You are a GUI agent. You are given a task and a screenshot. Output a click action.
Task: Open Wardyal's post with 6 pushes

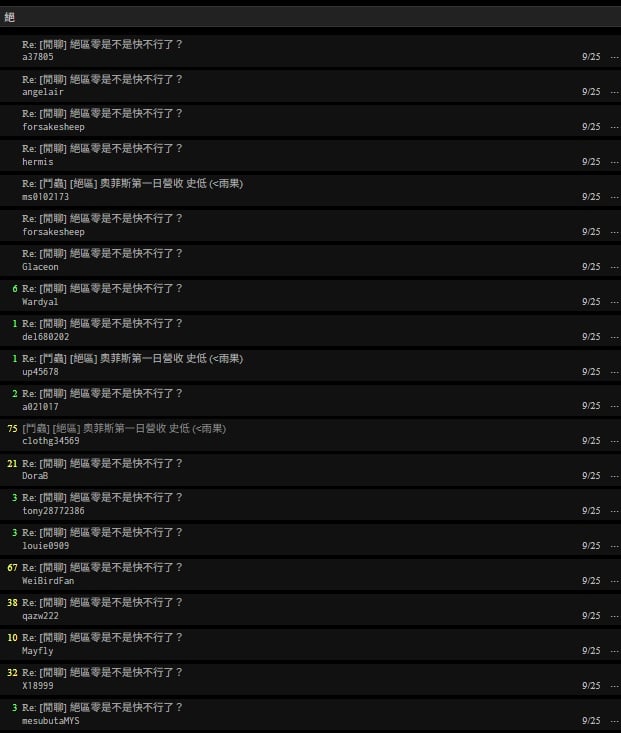(300, 295)
